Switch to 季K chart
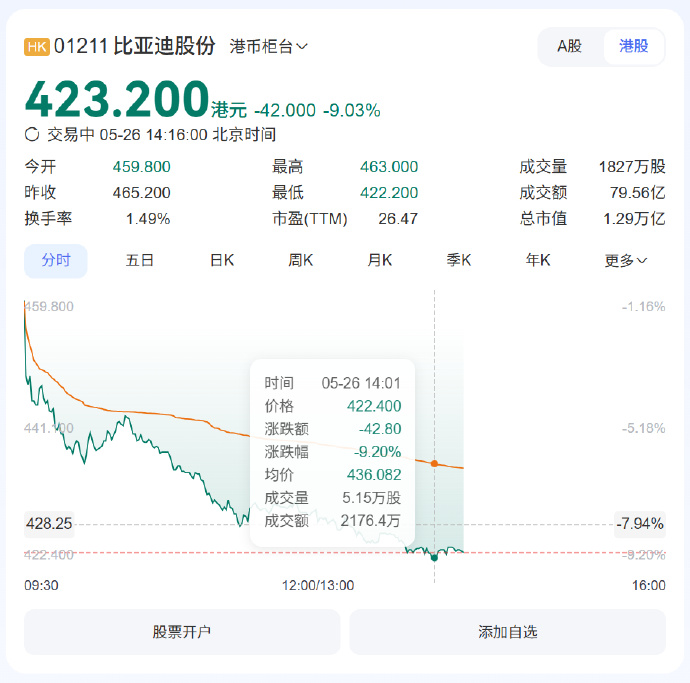The image size is (690, 683). [459, 260]
